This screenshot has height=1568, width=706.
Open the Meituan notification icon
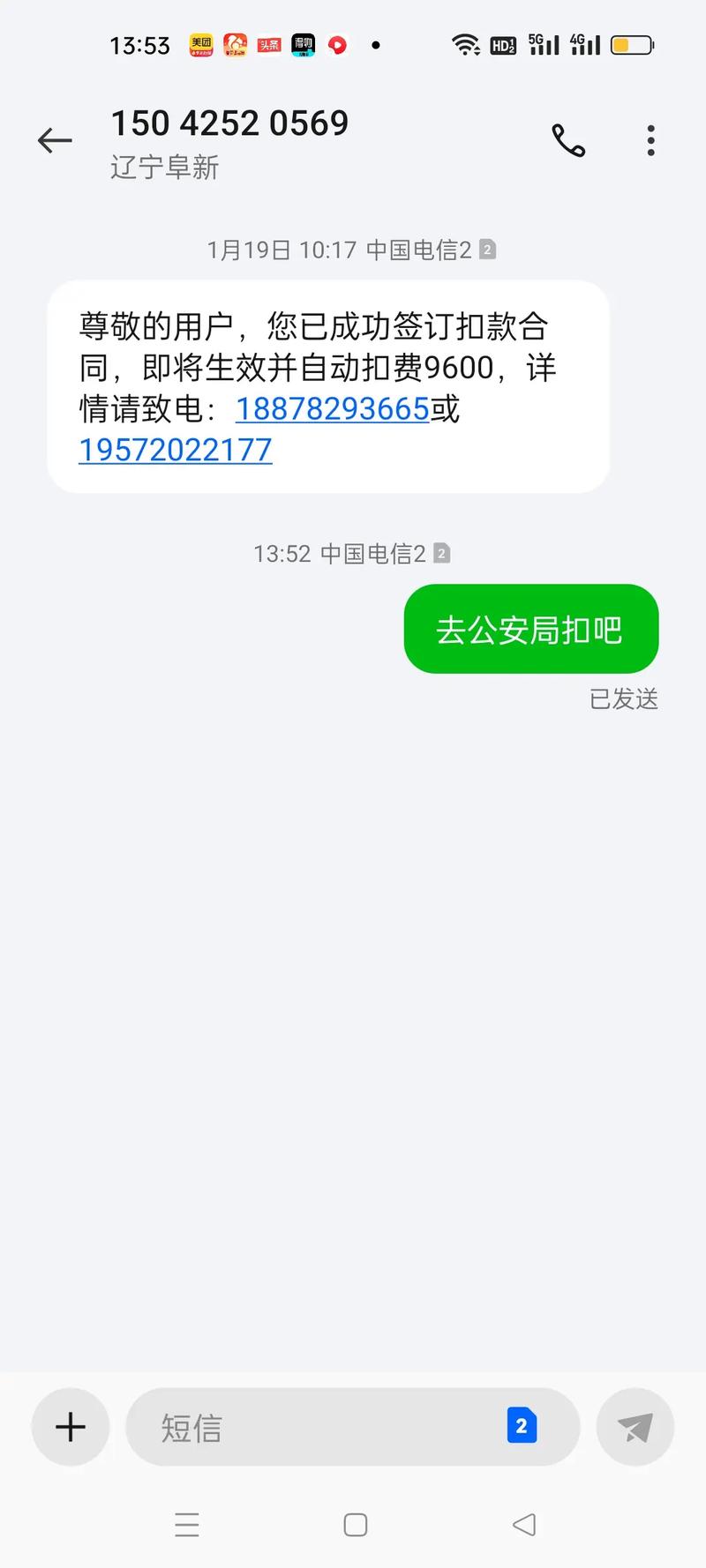[x=201, y=44]
